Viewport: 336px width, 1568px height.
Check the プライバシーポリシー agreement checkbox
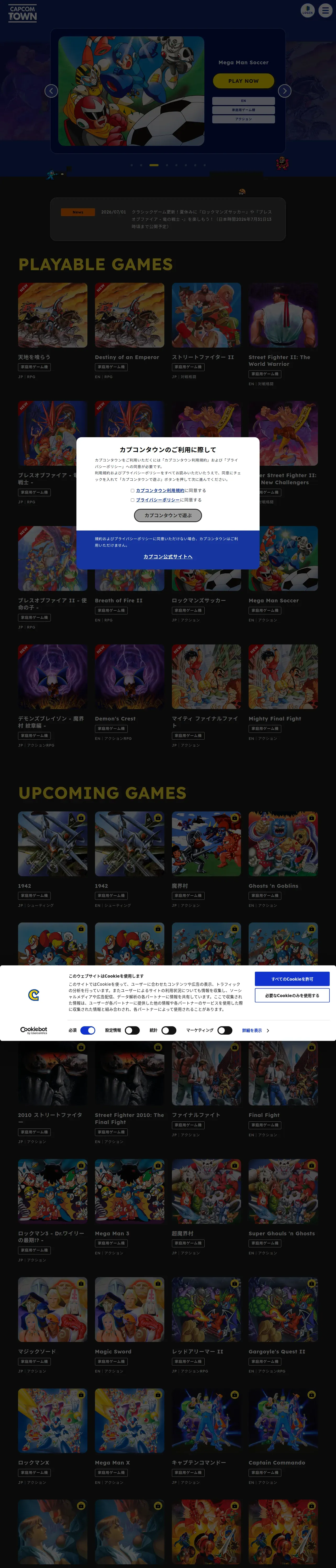tap(132, 500)
